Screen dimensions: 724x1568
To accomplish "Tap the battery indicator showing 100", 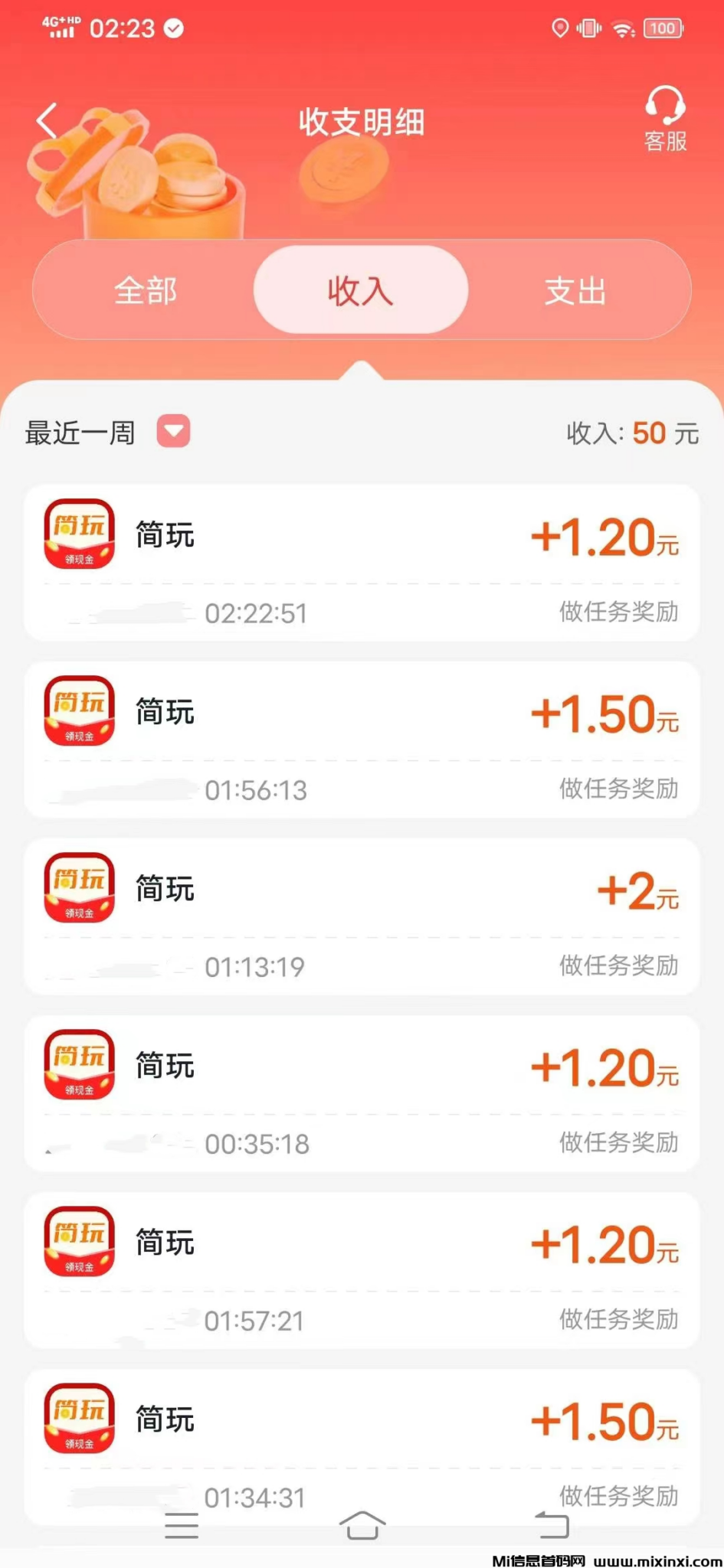I will click(665, 28).
